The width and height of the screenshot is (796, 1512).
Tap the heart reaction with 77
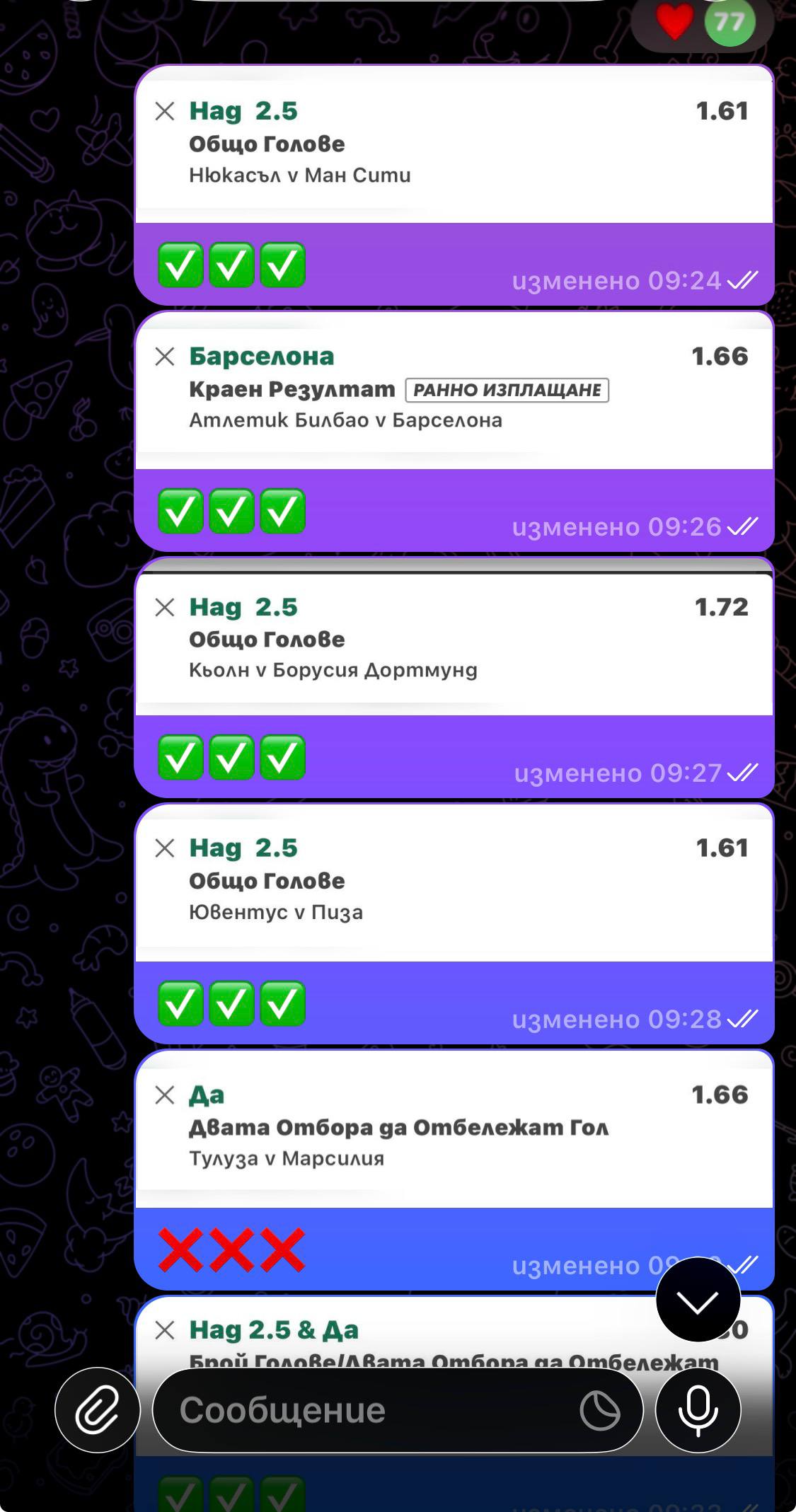[x=702, y=23]
